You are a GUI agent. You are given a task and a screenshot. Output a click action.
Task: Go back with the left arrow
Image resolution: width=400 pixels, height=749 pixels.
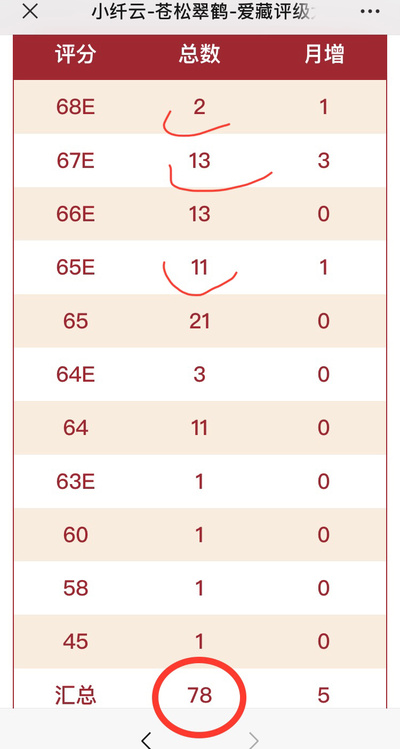(147, 740)
